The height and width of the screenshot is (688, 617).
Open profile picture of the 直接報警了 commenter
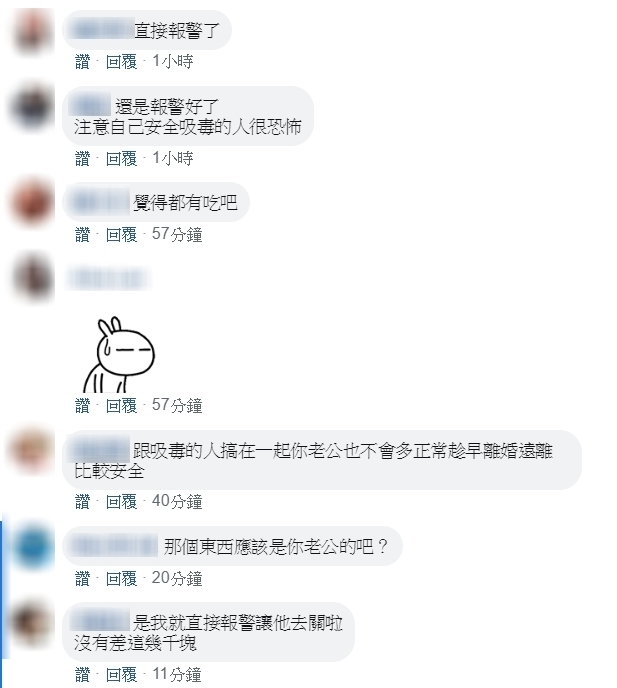32,31
